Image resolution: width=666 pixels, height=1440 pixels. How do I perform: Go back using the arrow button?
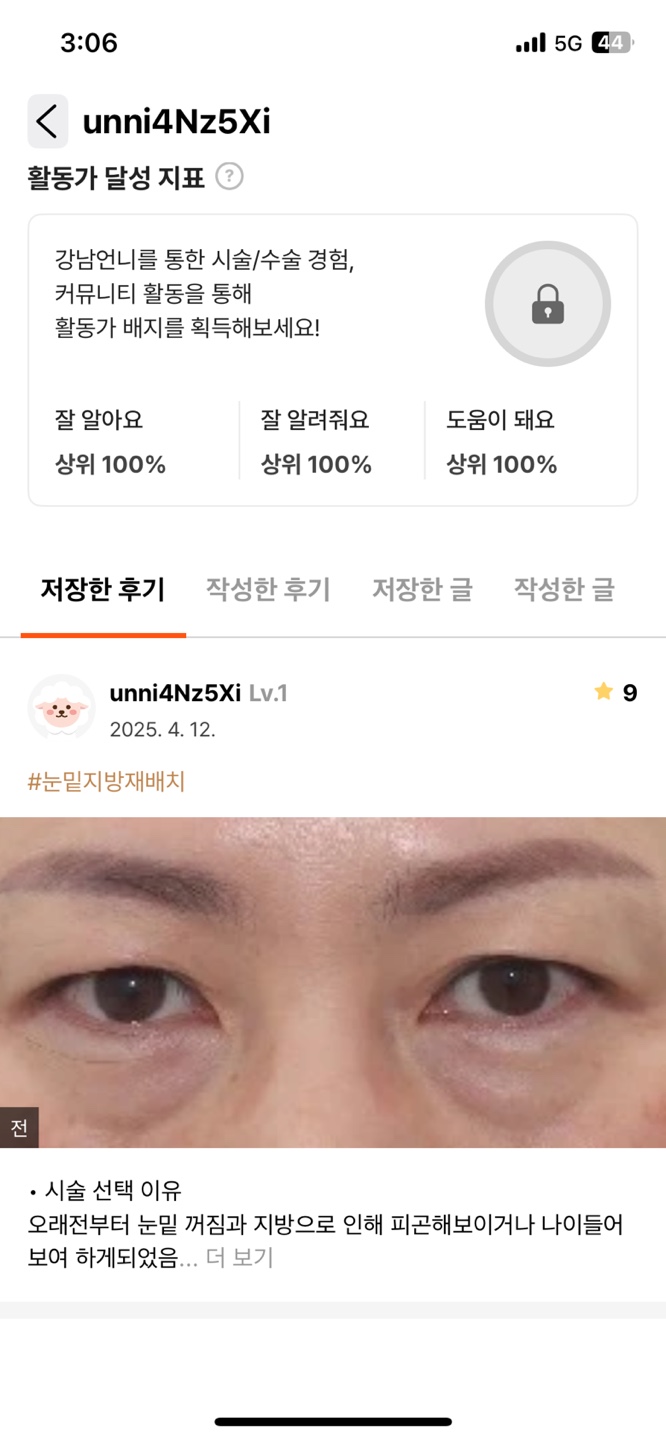pos(47,122)
